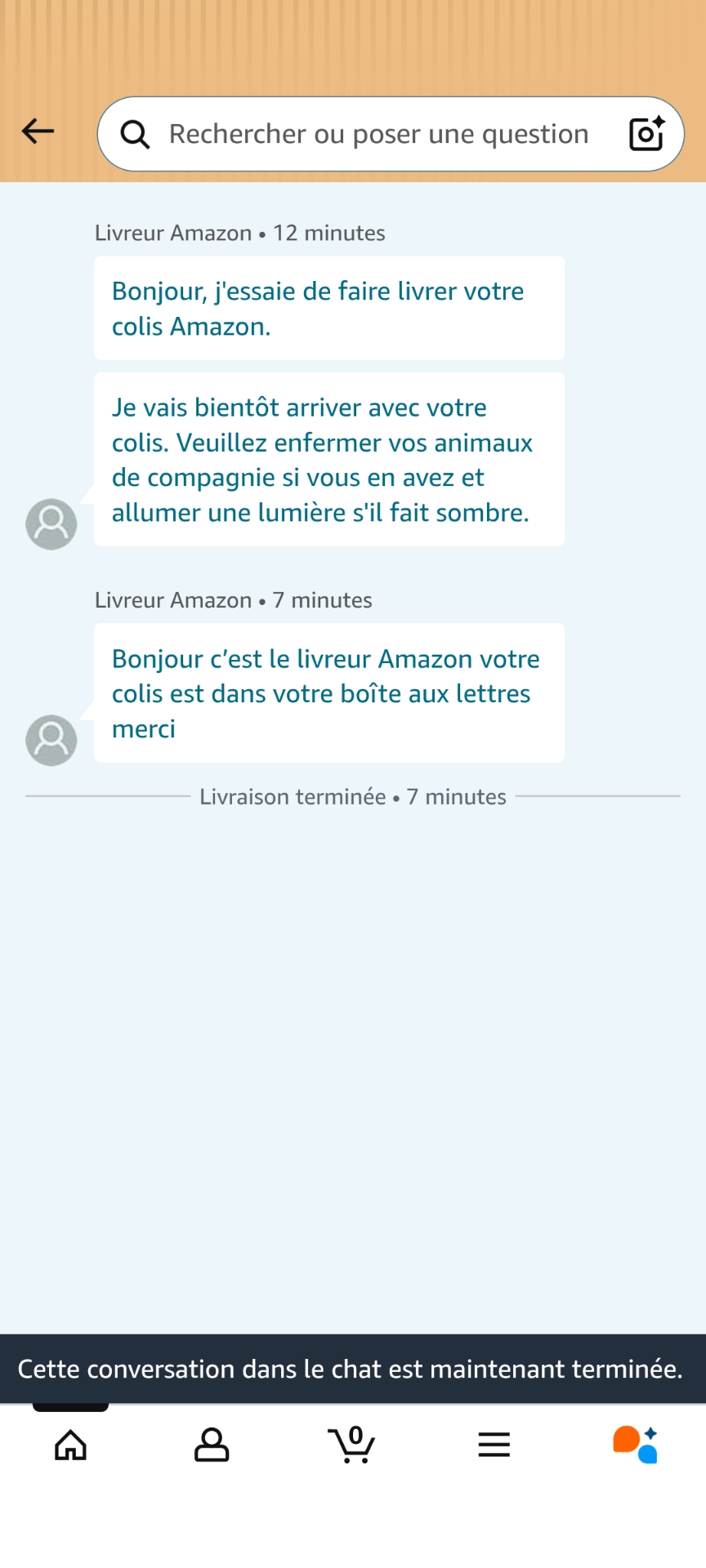Tap the magnifying glass search icon
706x1568 pixels.
click(135, 133)
